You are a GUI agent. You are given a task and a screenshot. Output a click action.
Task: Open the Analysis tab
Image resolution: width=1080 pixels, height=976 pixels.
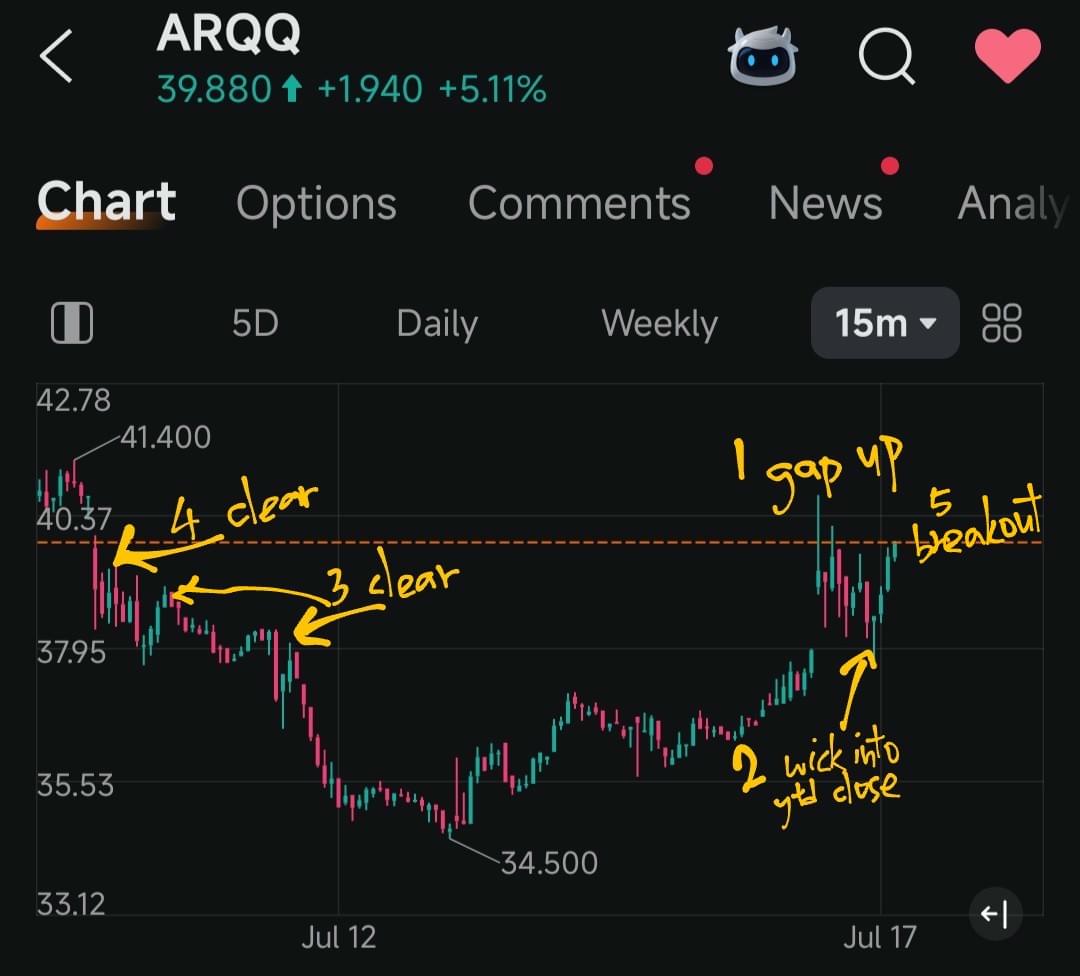click(x=1012, y=203)
